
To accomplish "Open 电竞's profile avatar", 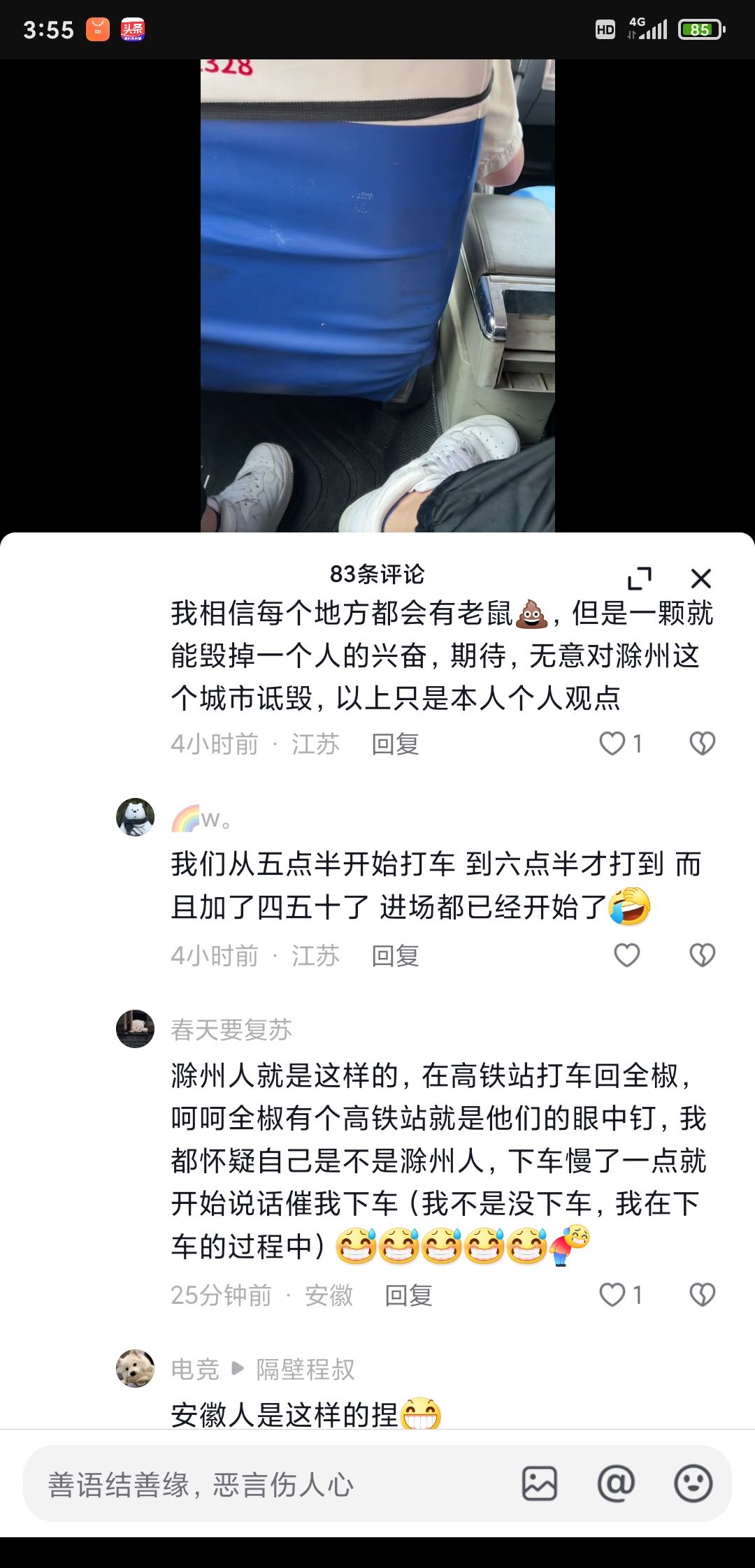I will click(x=135, y=1368).
